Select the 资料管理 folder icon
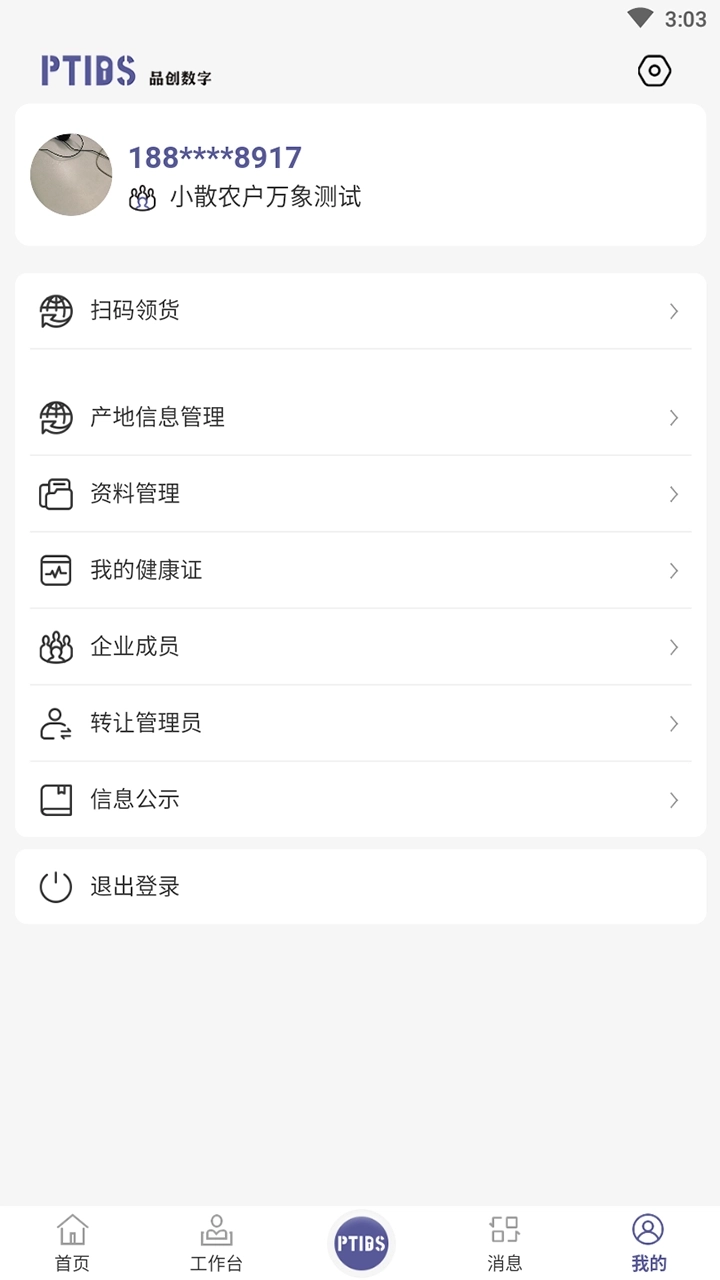The height and width of the screenshot is (1280, 720). click(x=55, y=494)
